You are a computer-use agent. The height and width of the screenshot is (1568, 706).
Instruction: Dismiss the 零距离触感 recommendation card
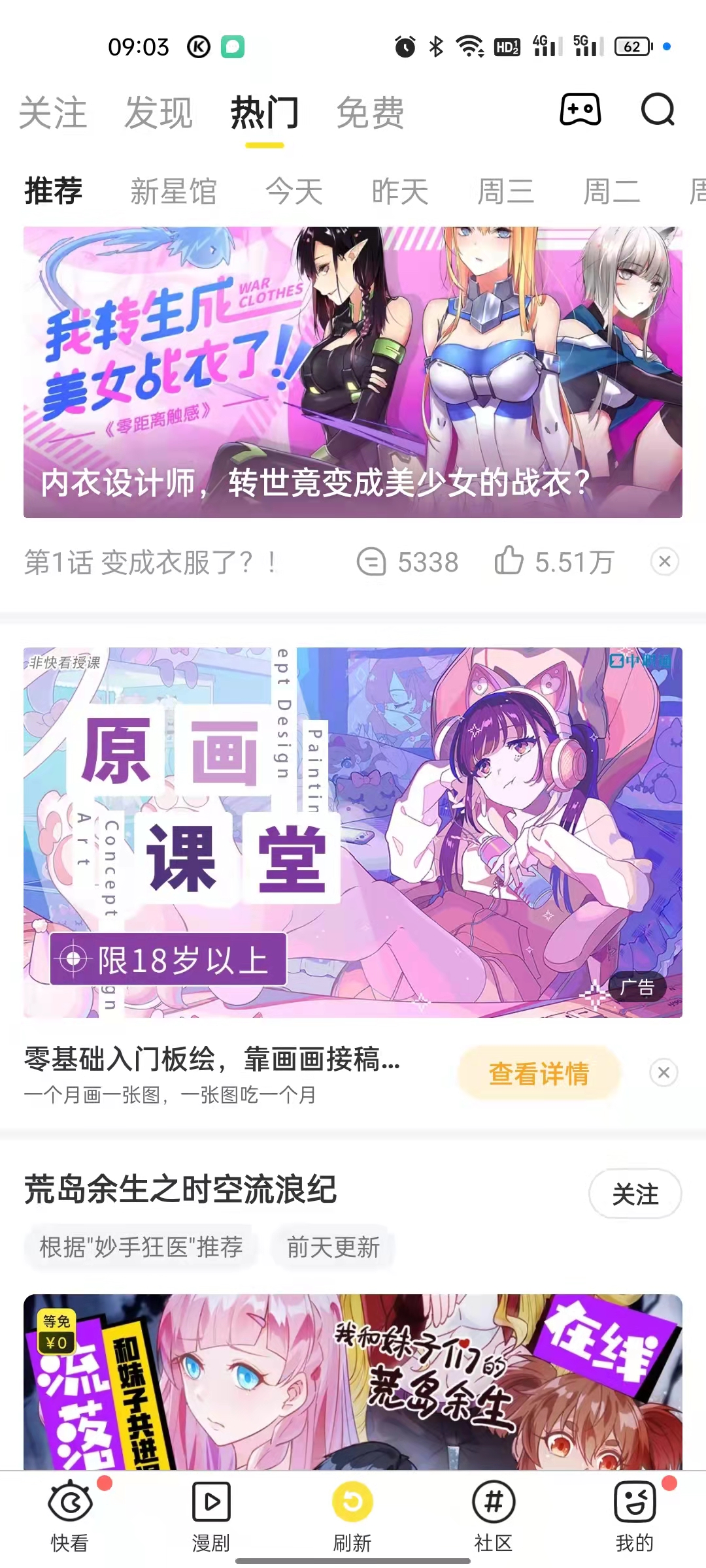[x=665, y=561]
